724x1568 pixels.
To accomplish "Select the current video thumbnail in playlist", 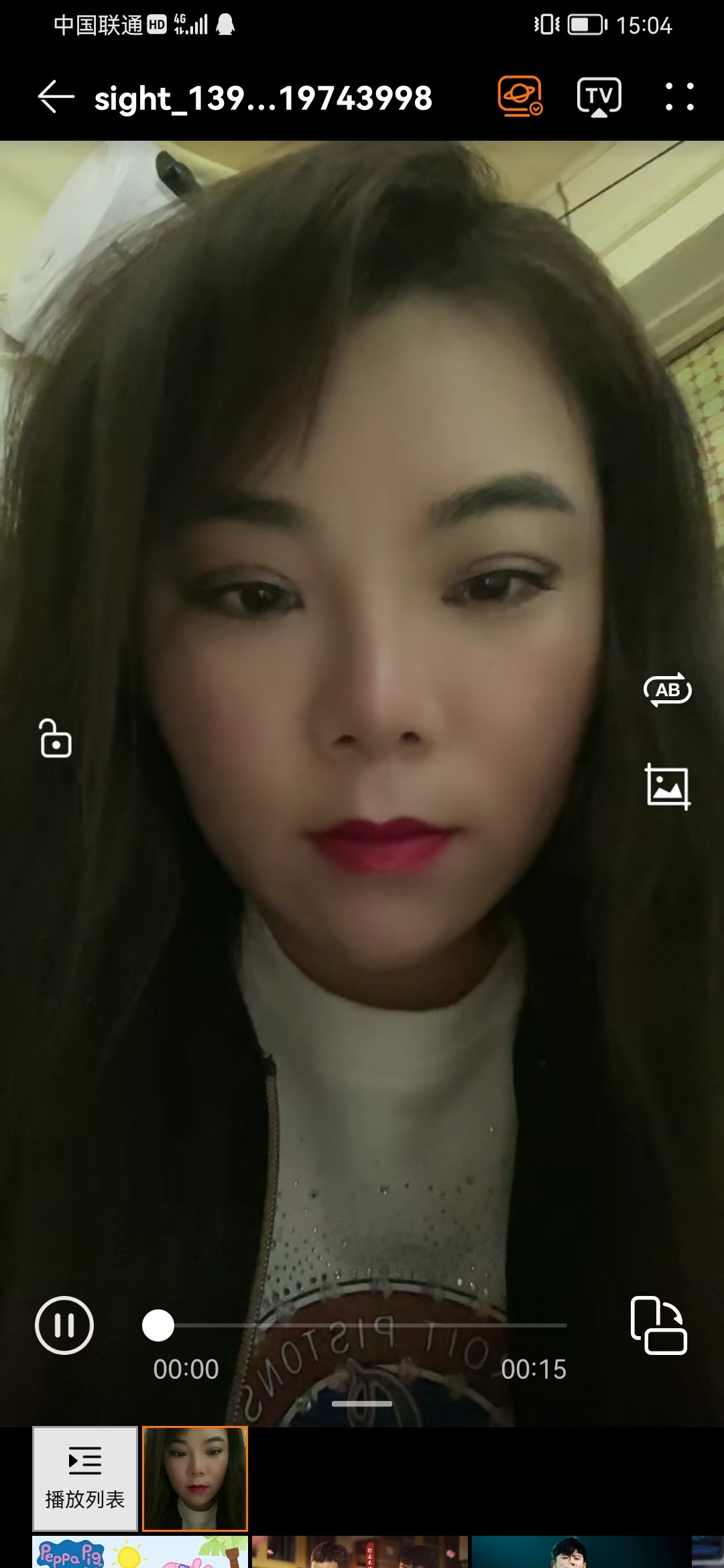I will (195, 1478).
